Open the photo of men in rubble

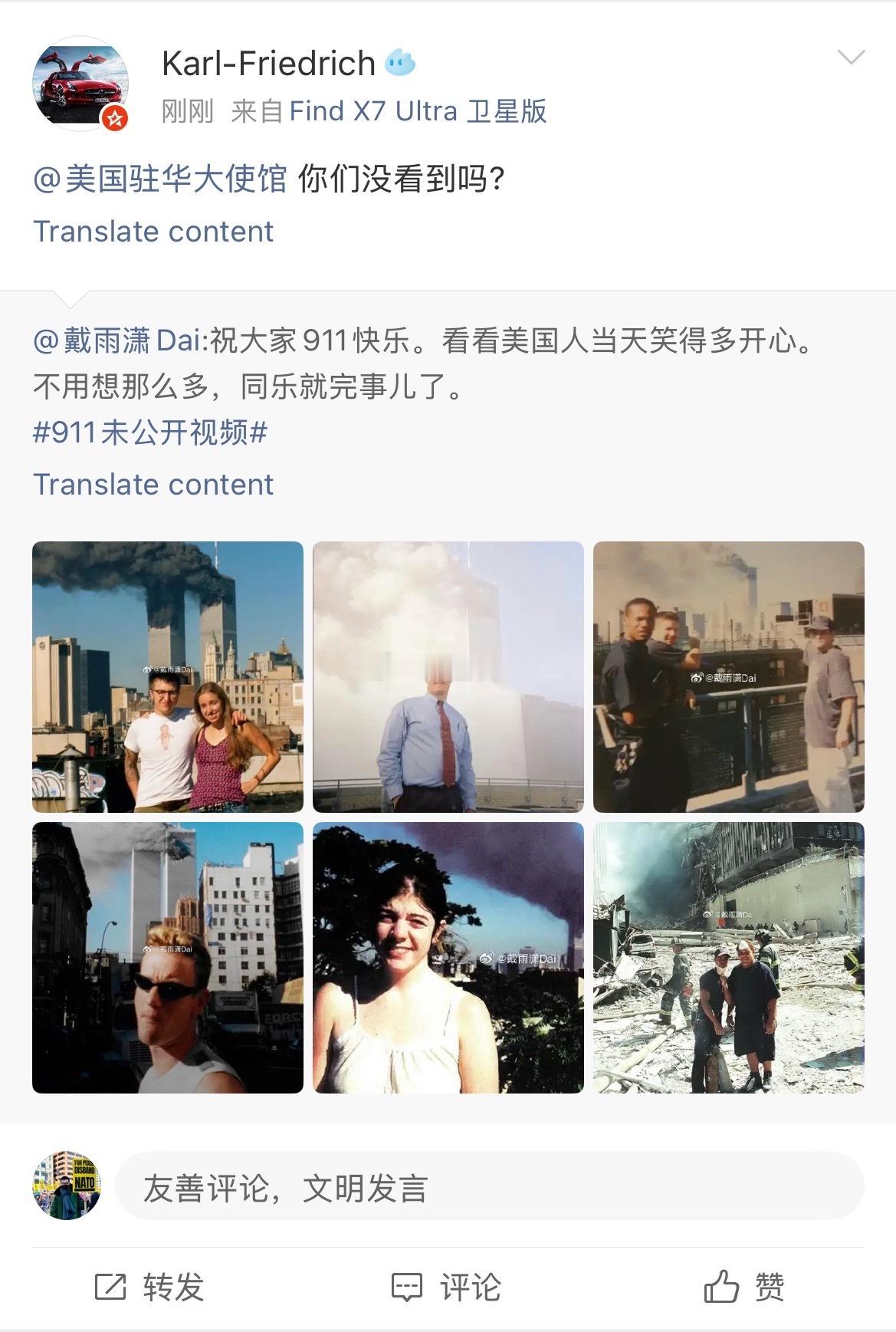(729, 958)
